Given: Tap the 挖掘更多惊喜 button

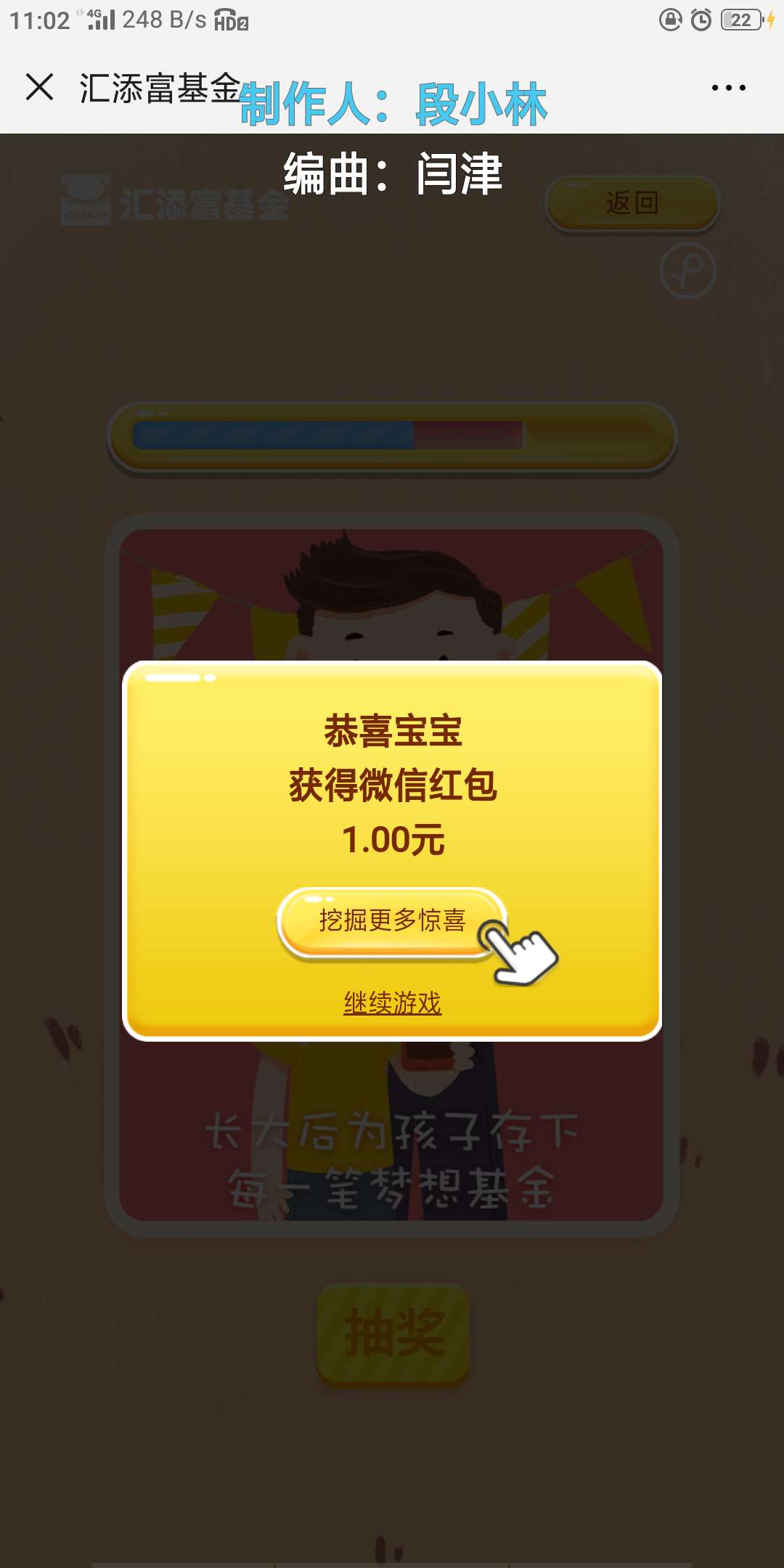Looking at the screenshot, I should [x=391, y=920].
